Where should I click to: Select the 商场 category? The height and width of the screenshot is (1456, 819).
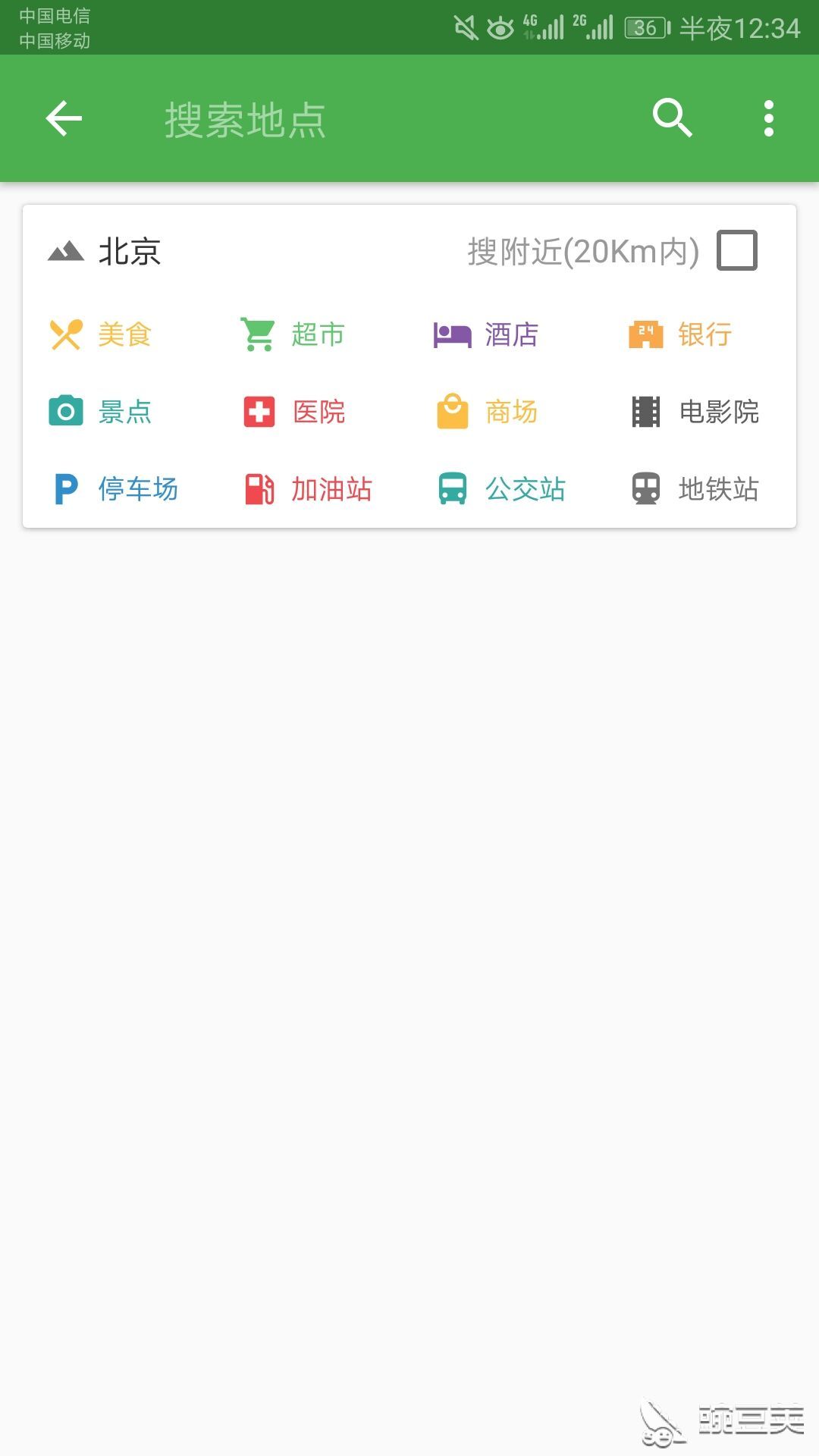point(487,412)
